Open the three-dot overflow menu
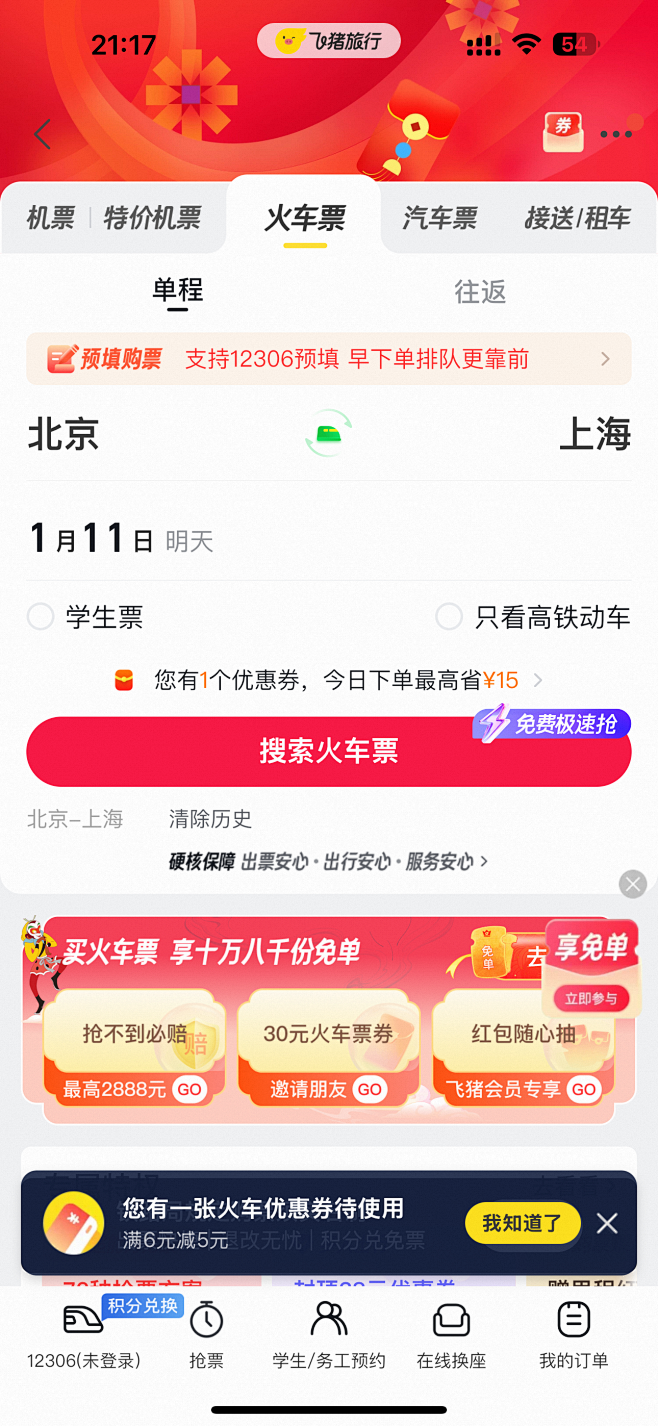The height and width of the screenshot is (1426, 658). [616, 134]
